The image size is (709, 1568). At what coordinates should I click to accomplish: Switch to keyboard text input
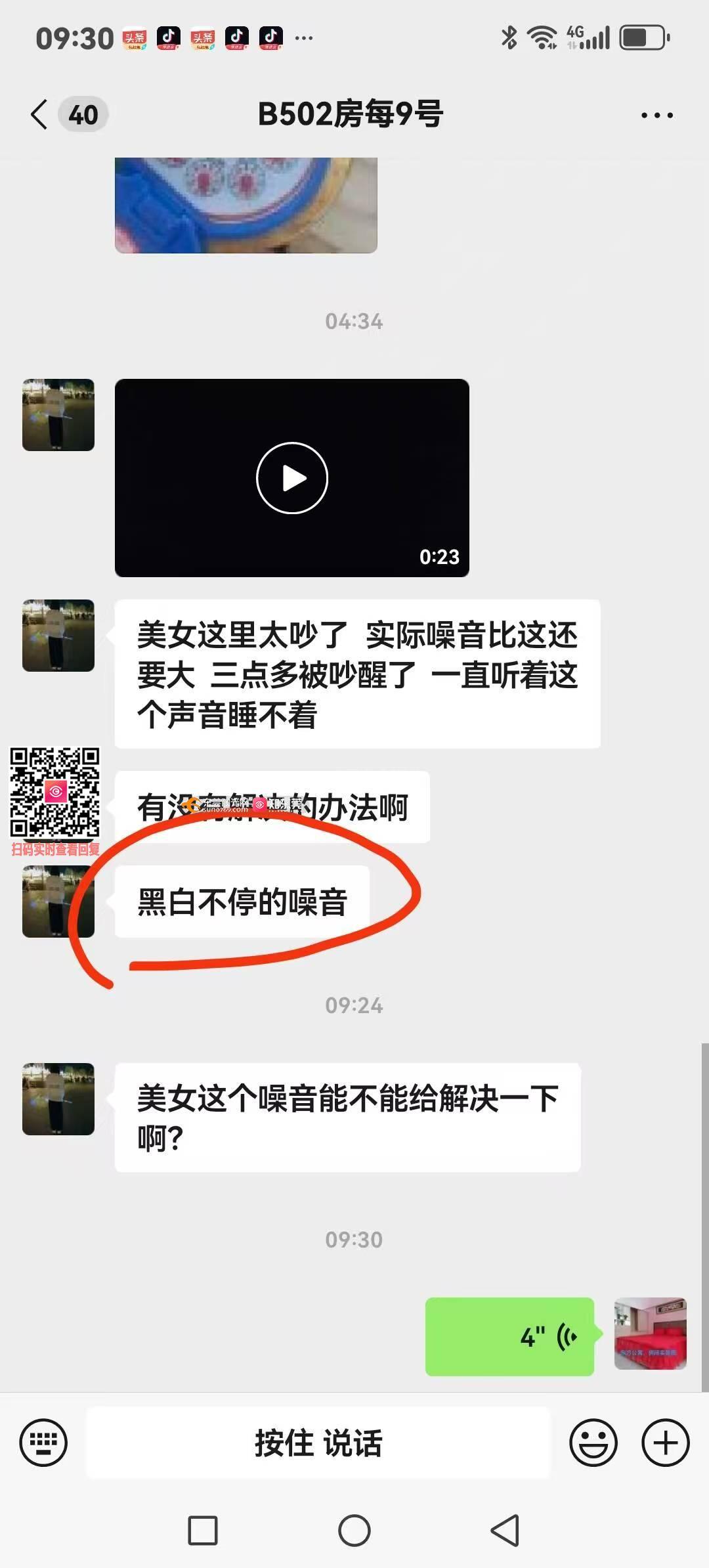[x=43, y=1443]
